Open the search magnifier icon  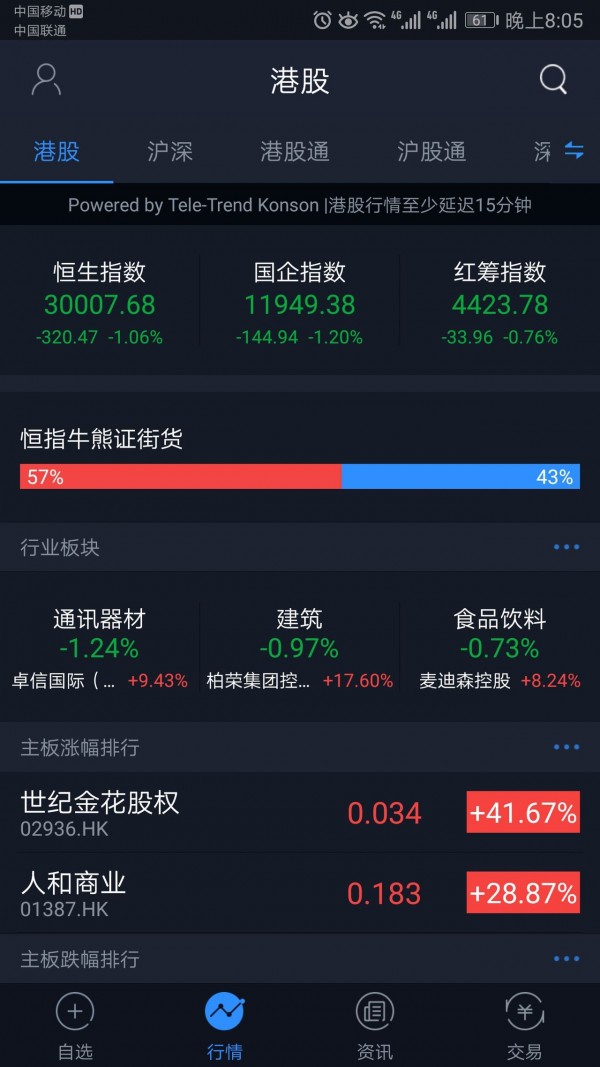(x=553, y=80)
